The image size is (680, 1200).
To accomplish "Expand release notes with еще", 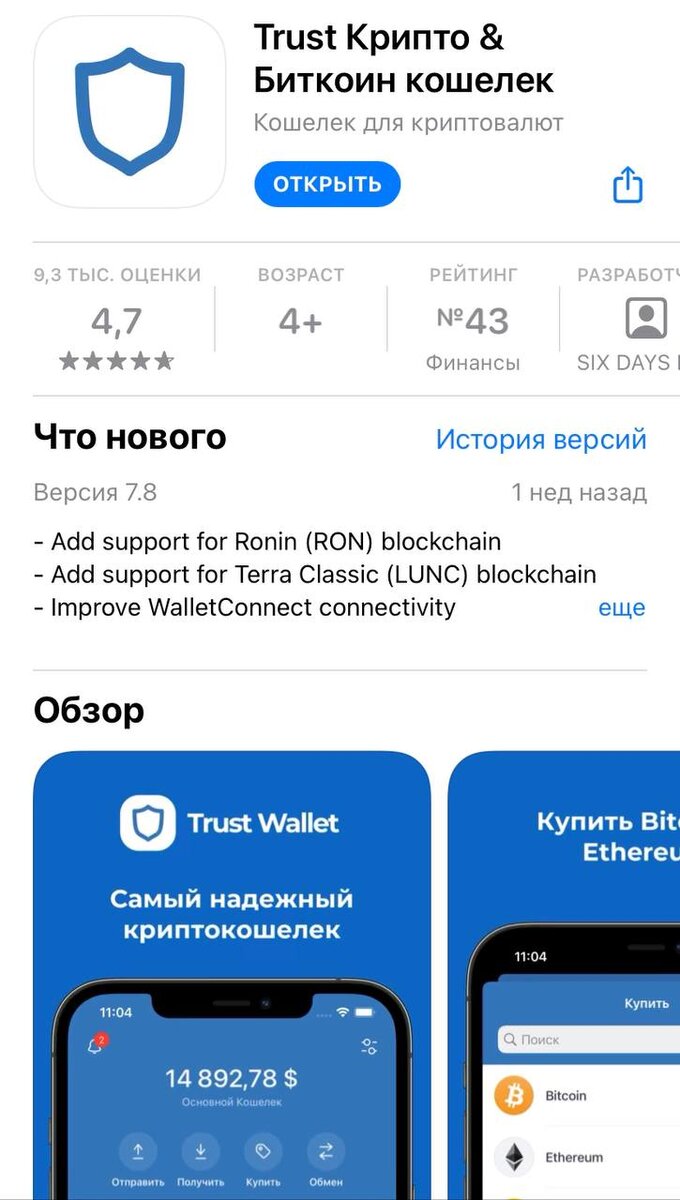I will 621,607.
